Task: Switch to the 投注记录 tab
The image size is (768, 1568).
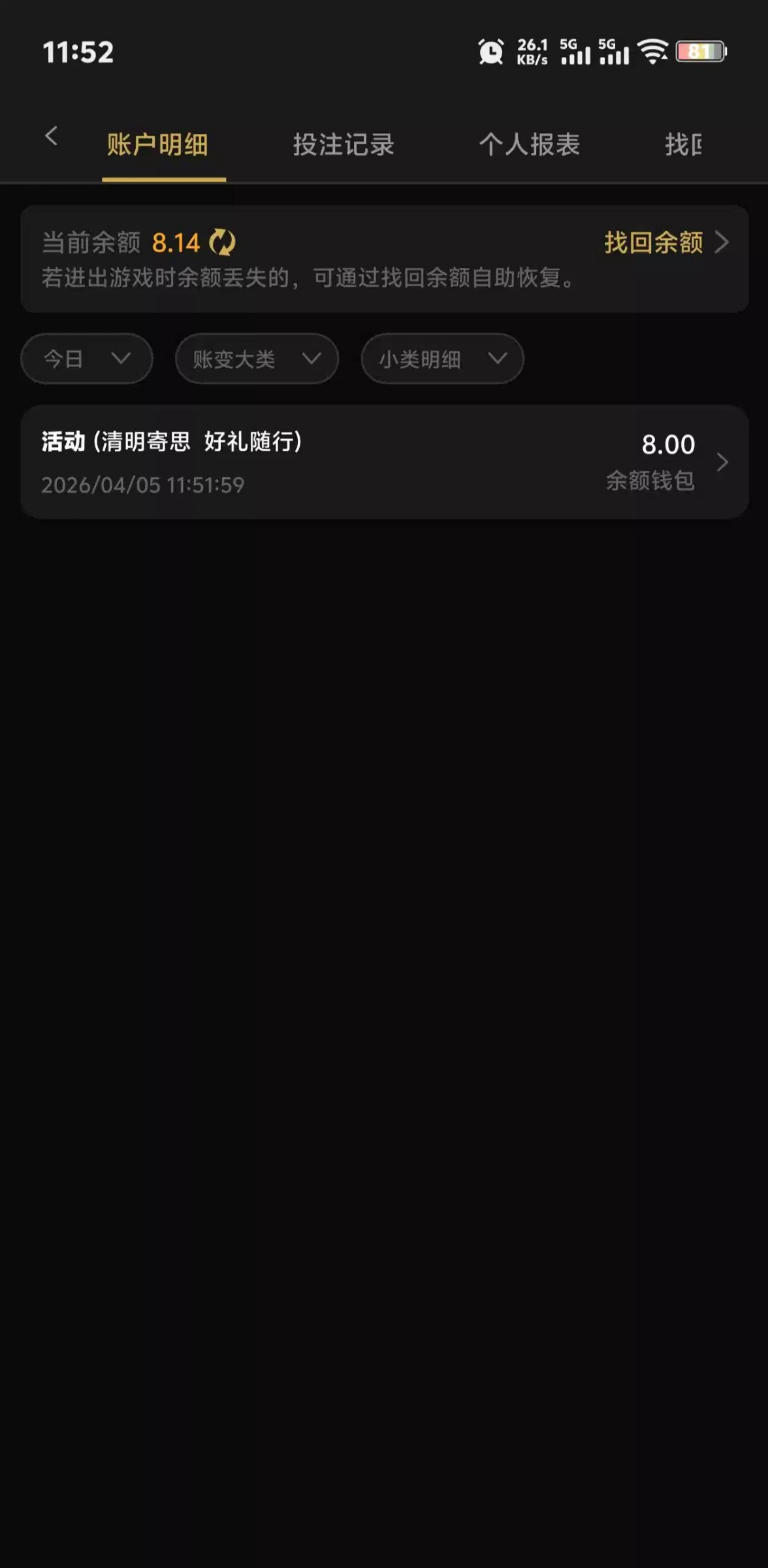Action: [x=344, y=144]
